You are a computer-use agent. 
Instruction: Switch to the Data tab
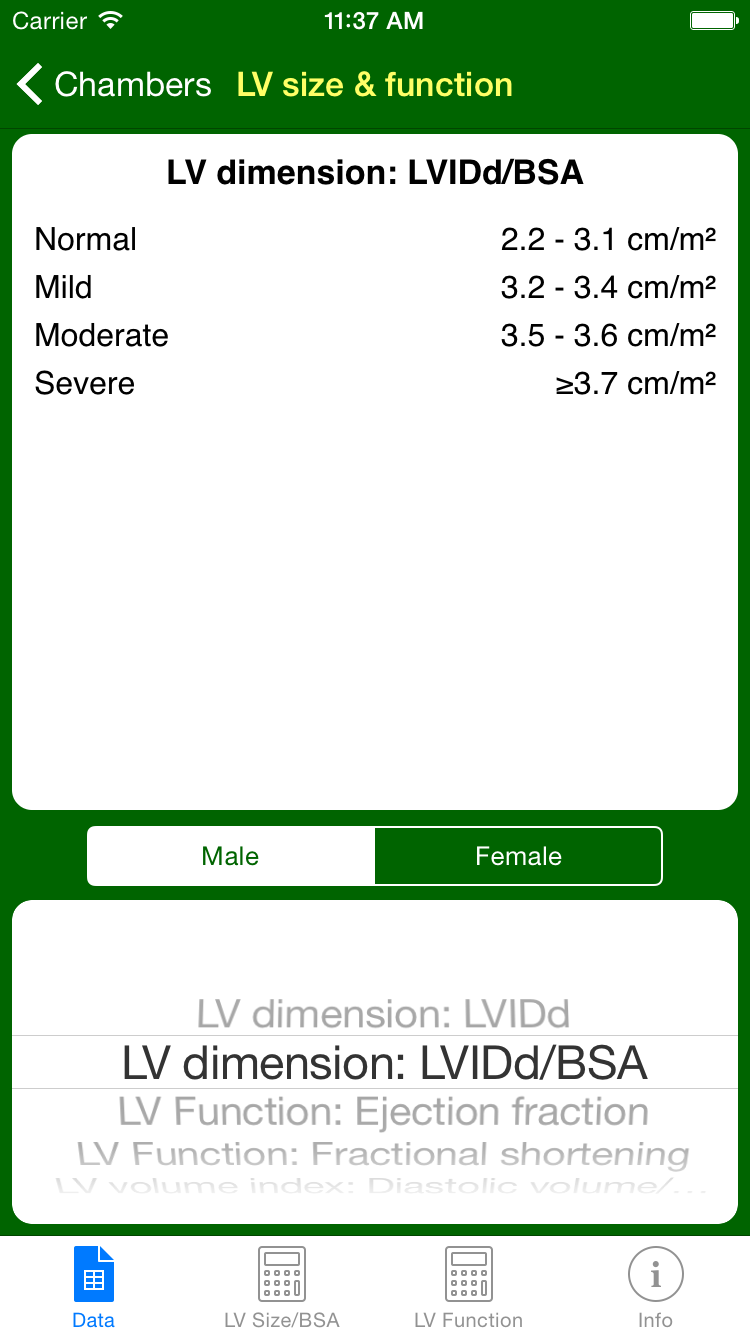pos(94,1286)
